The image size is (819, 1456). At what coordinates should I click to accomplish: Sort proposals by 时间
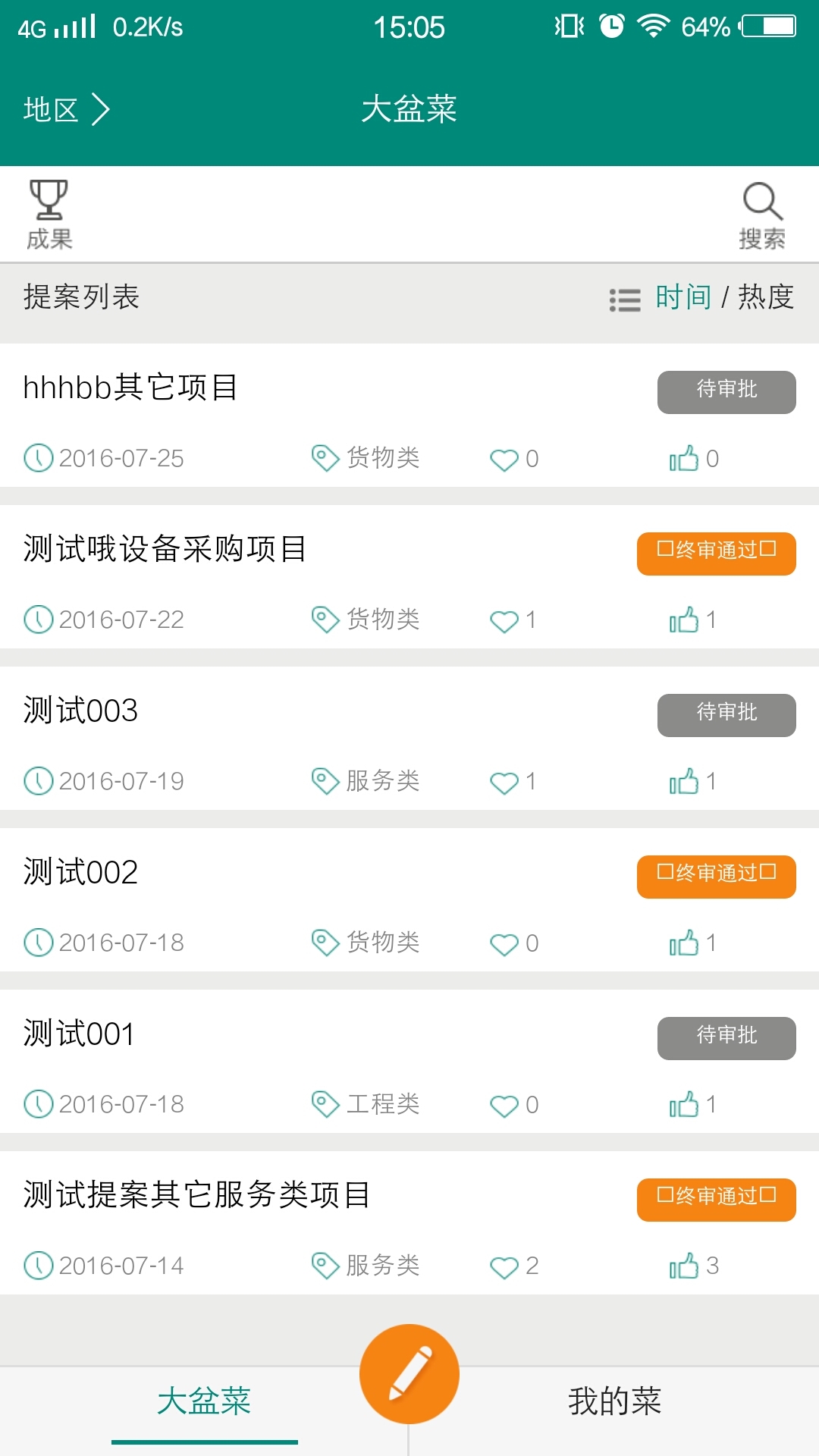pos(682,297)
